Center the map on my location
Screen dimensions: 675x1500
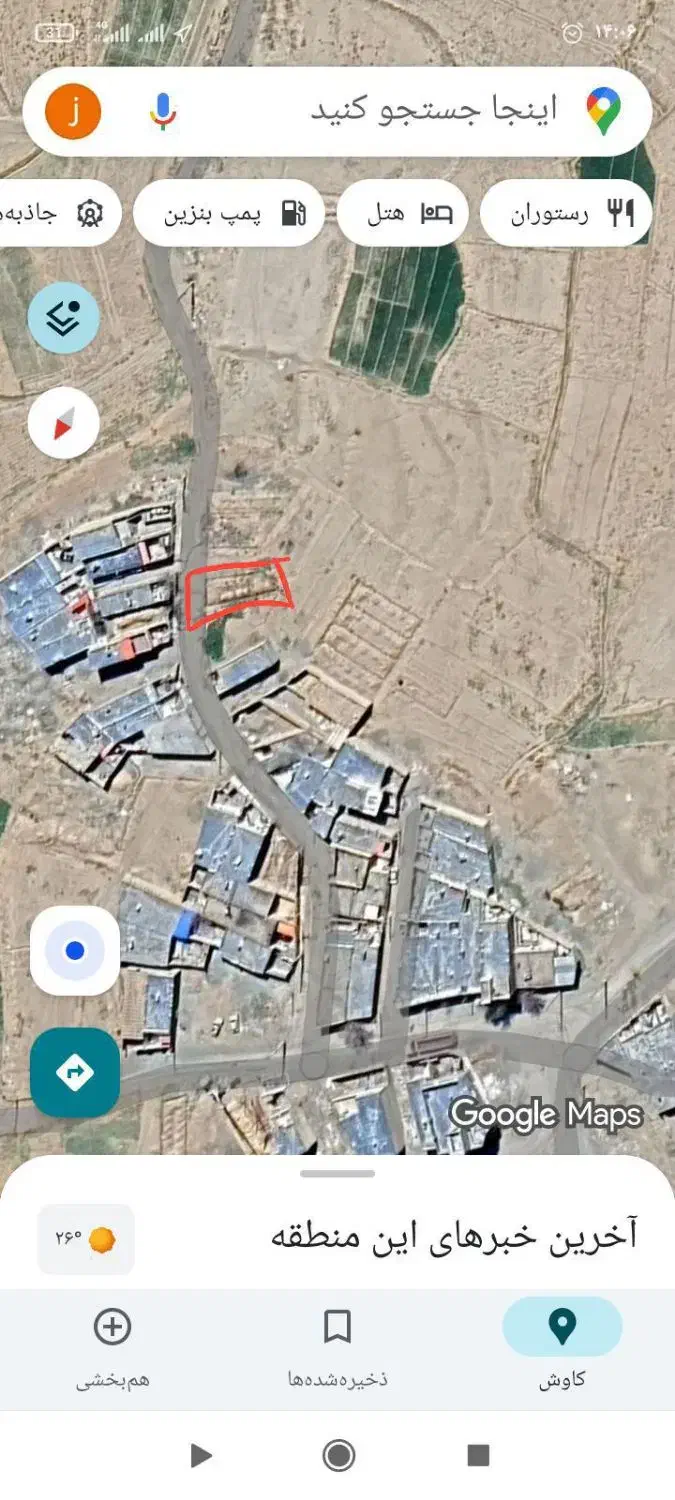[75, 951]
